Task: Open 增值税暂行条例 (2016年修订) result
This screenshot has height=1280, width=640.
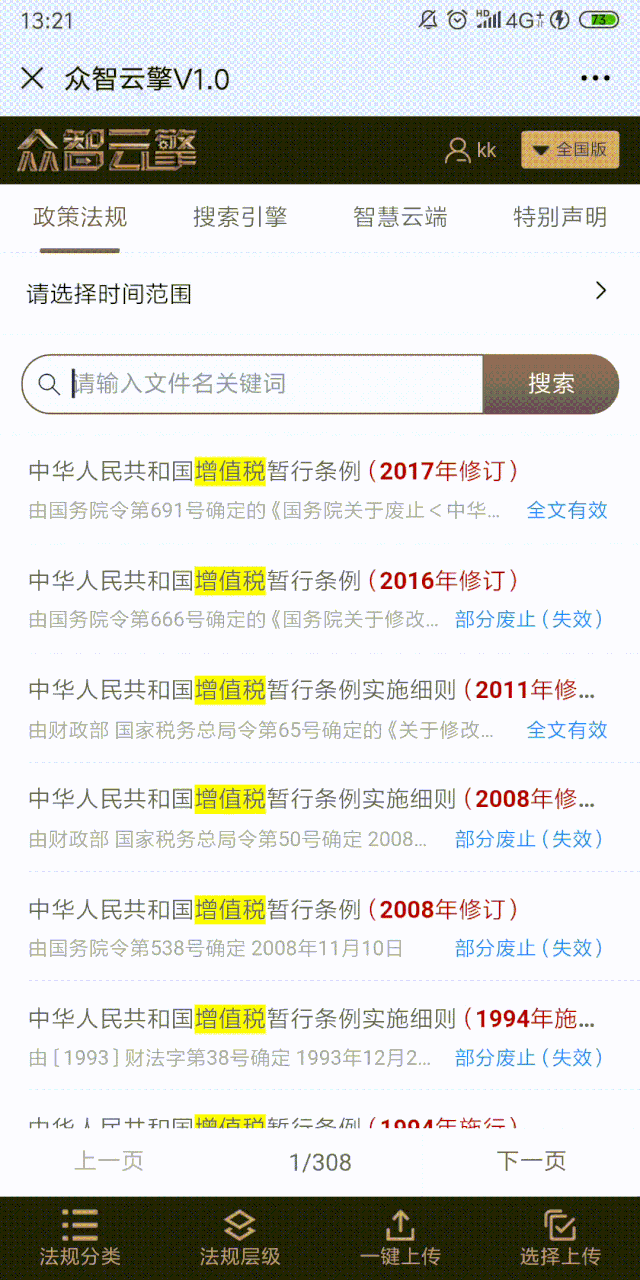Action: pos(273,580)
